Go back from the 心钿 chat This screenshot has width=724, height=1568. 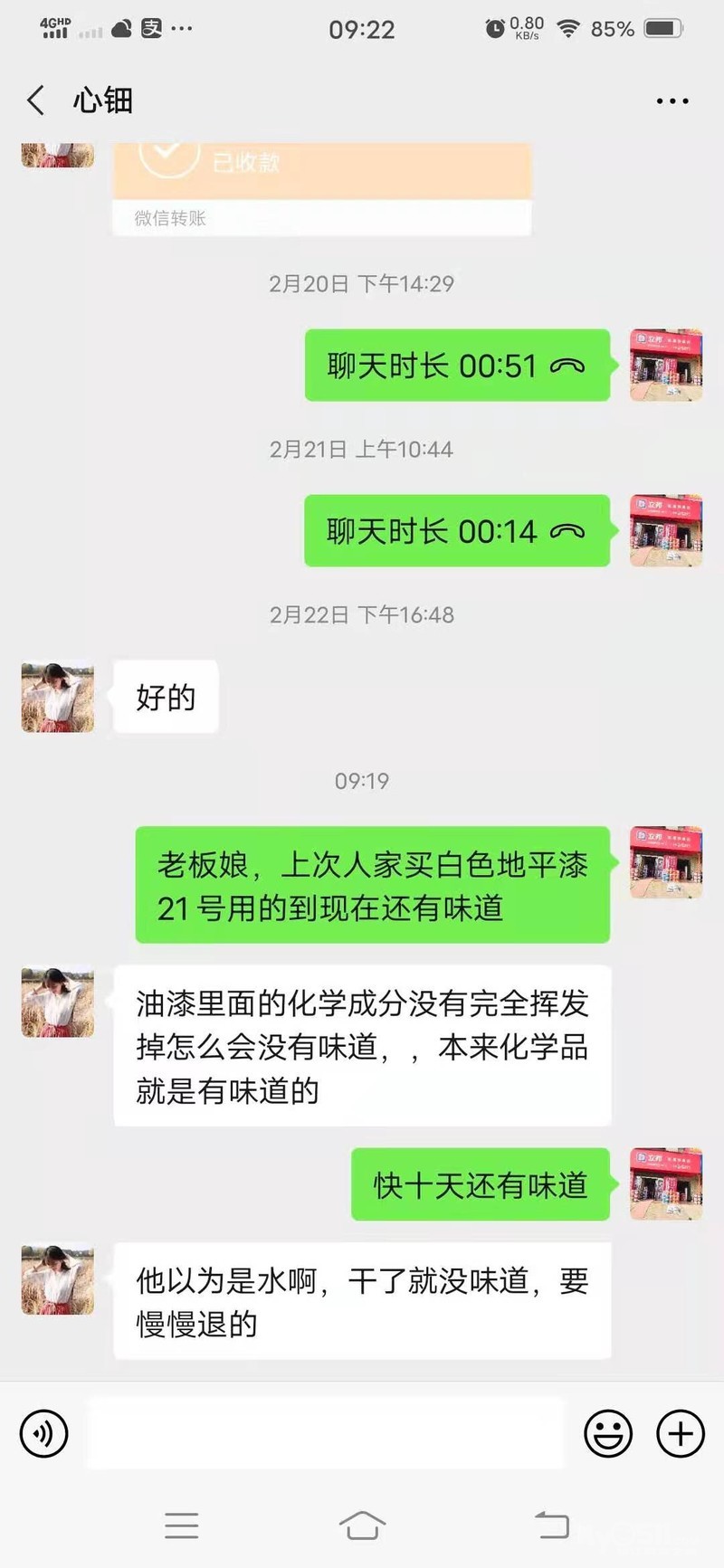[x=36, y=100]
